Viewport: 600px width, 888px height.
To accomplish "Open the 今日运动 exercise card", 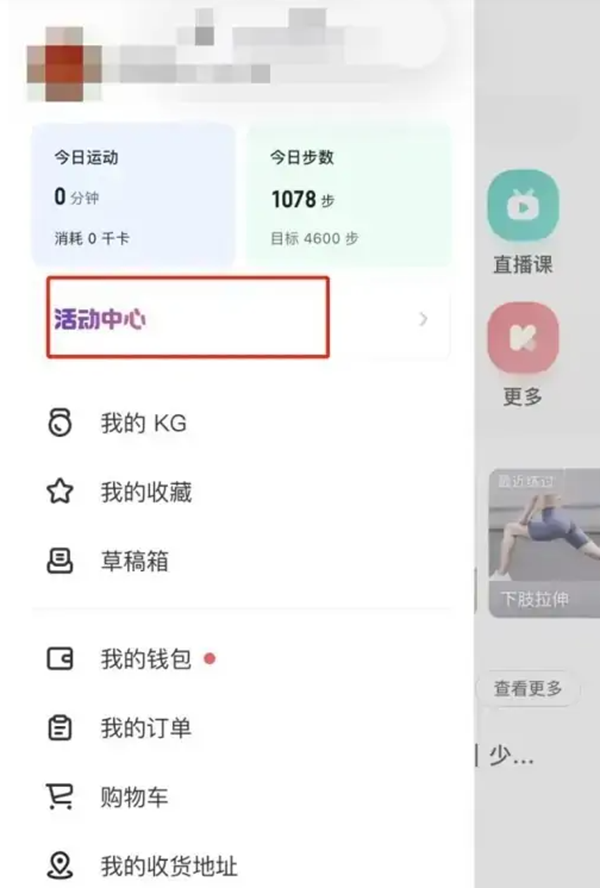I will click(x=133, y=196).
